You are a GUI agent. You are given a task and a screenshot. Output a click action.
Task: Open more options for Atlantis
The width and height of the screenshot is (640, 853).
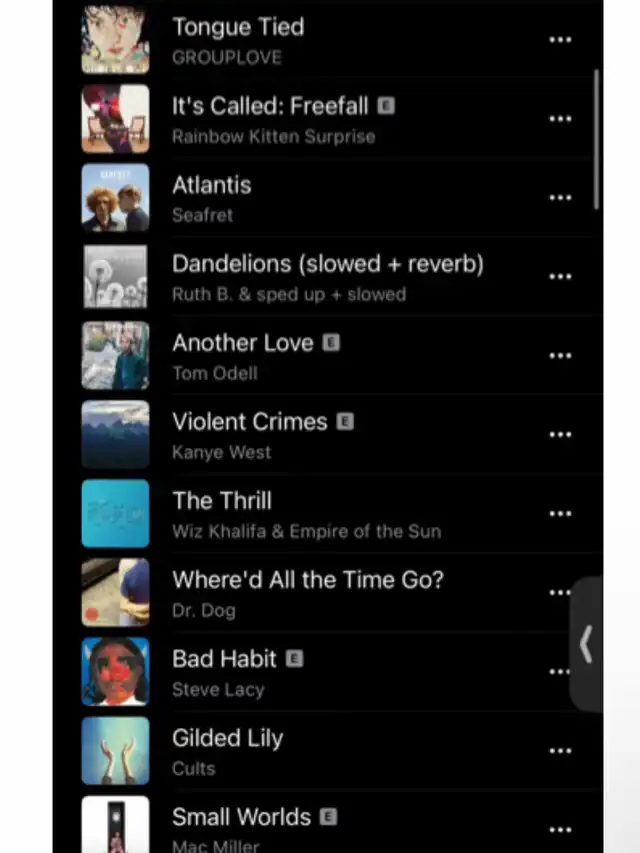tap(560, 197)
